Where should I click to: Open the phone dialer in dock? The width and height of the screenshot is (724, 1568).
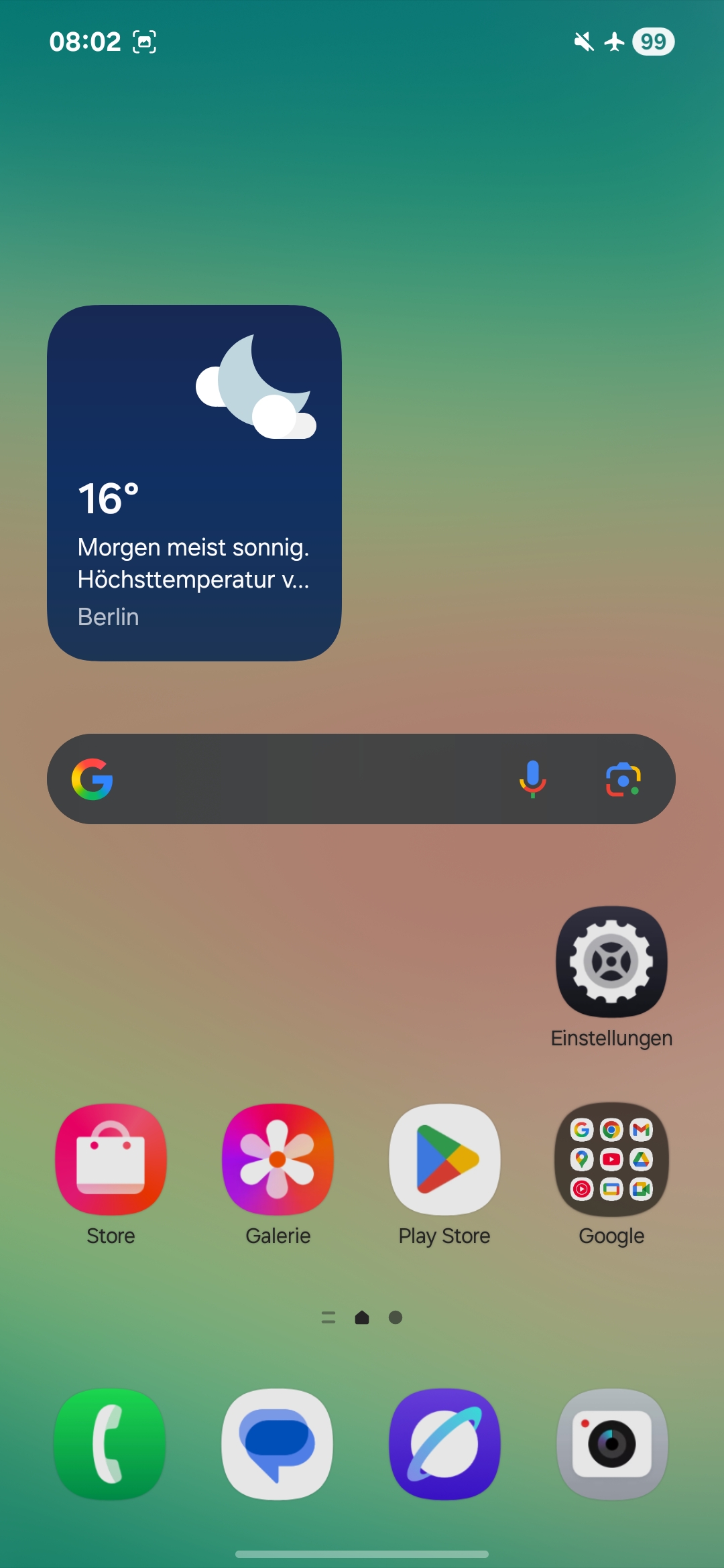(x=111, y=1444)
